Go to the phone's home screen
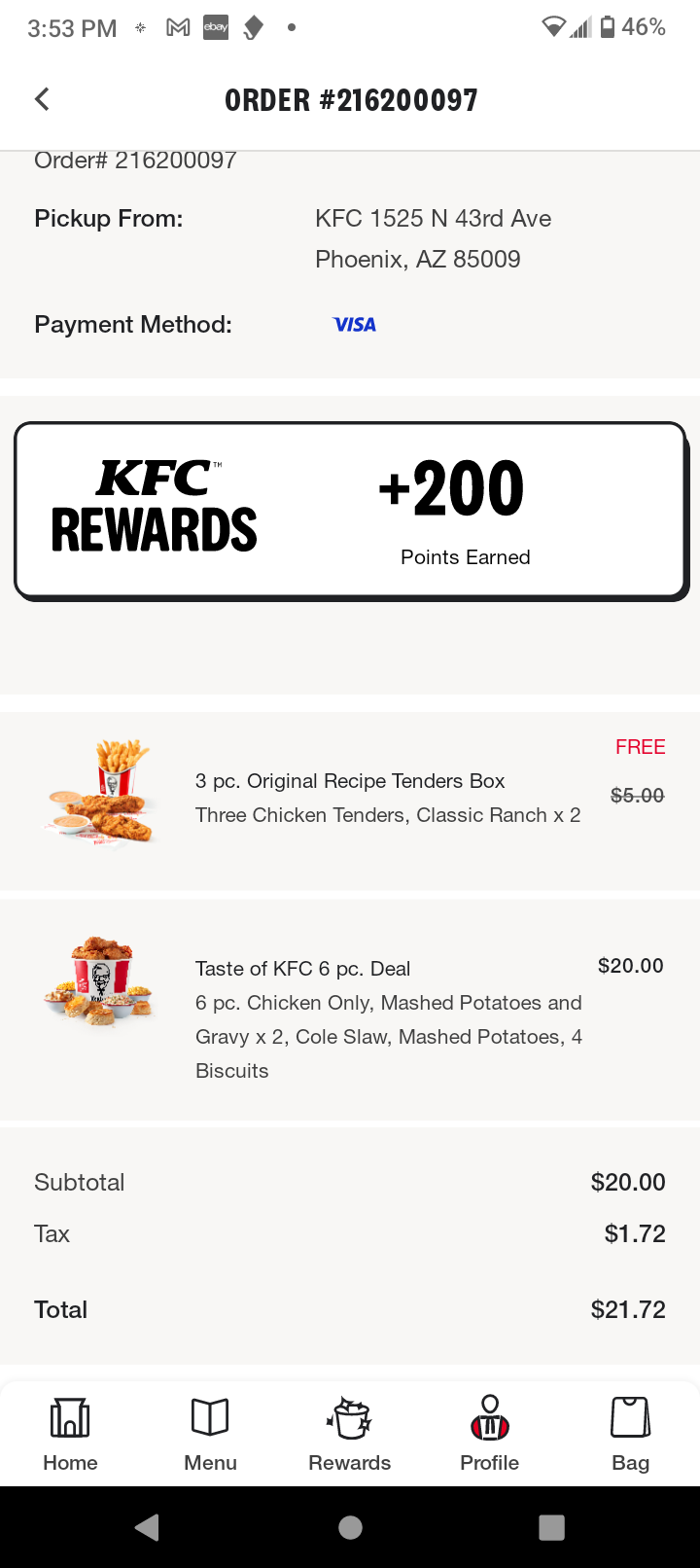 pyautogui.click(x=350, y=1527)
